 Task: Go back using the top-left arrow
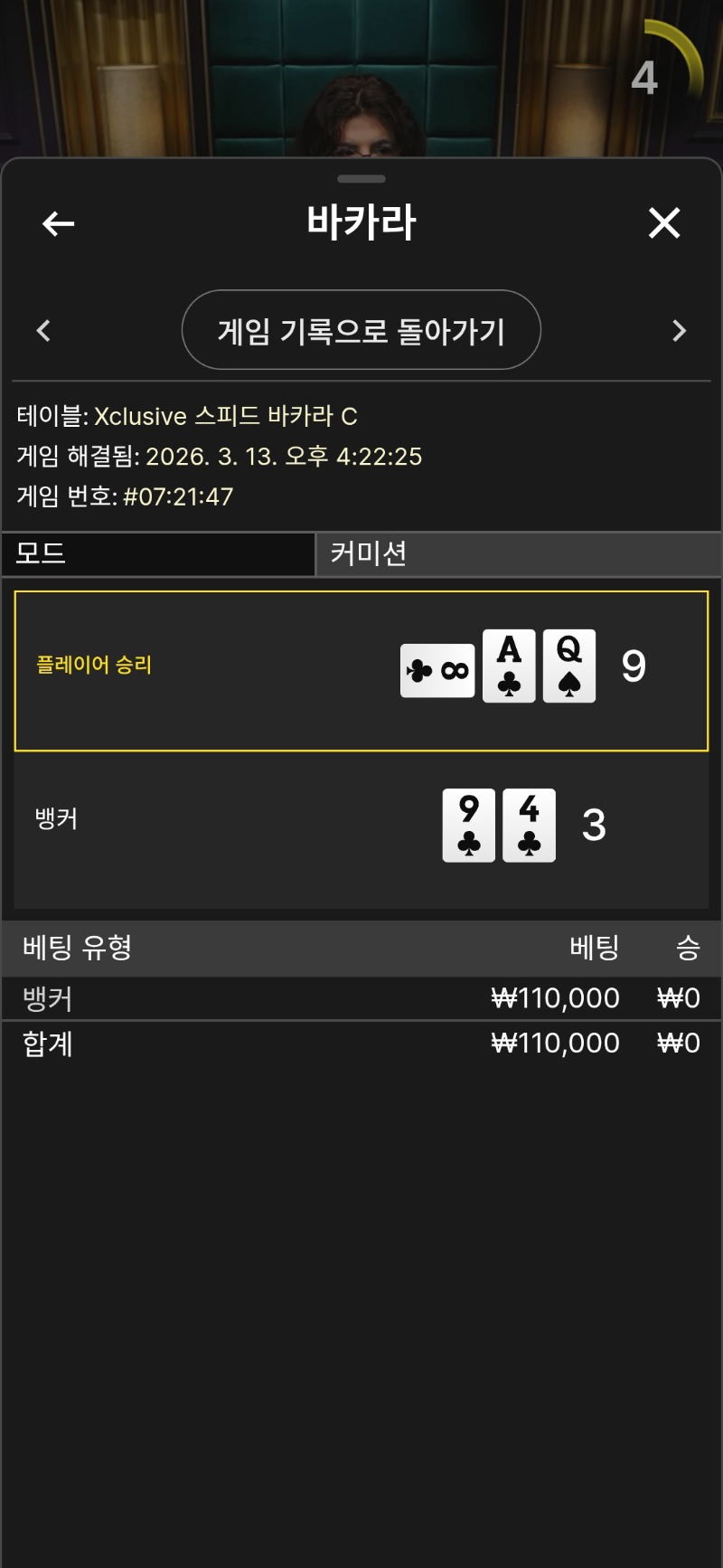(59, 223)
